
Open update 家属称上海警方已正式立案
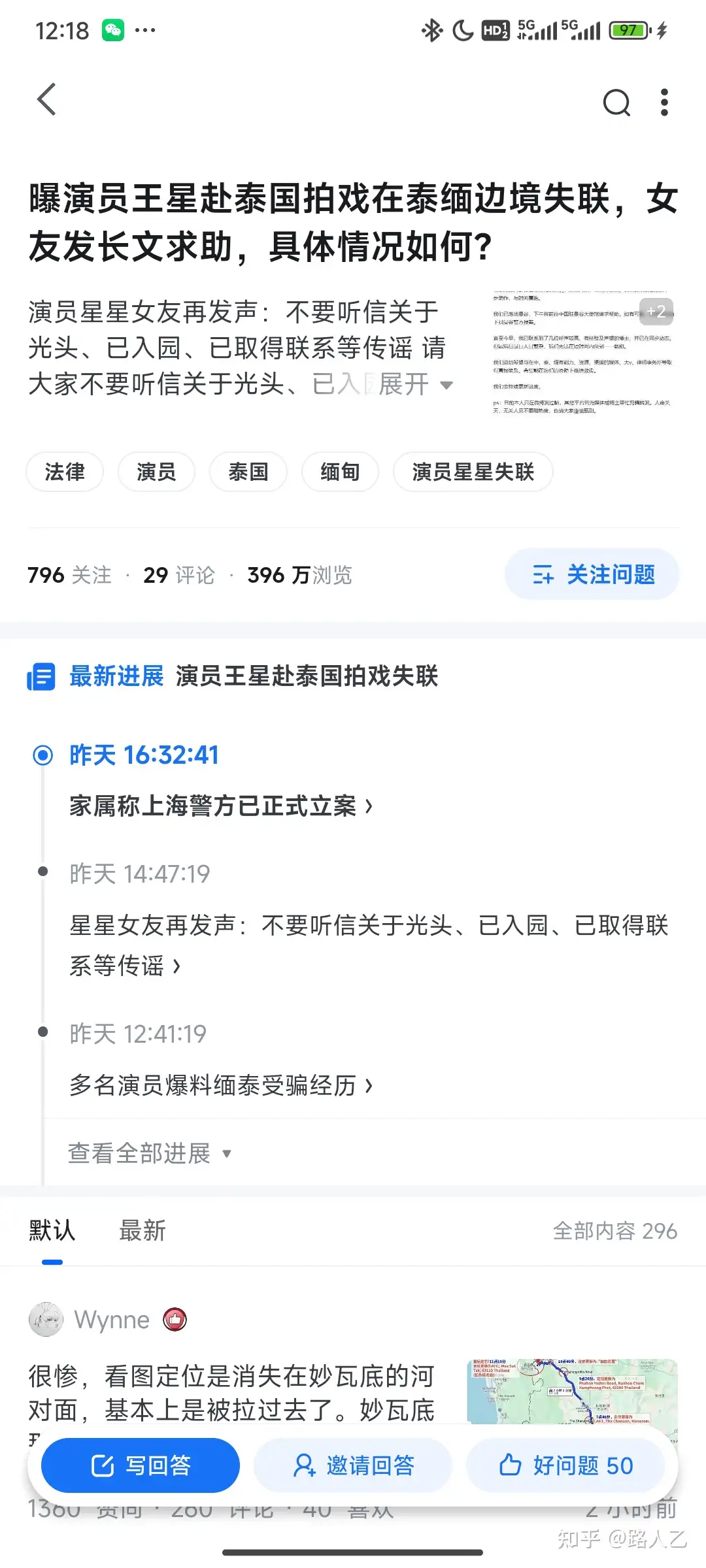(221, 806)
